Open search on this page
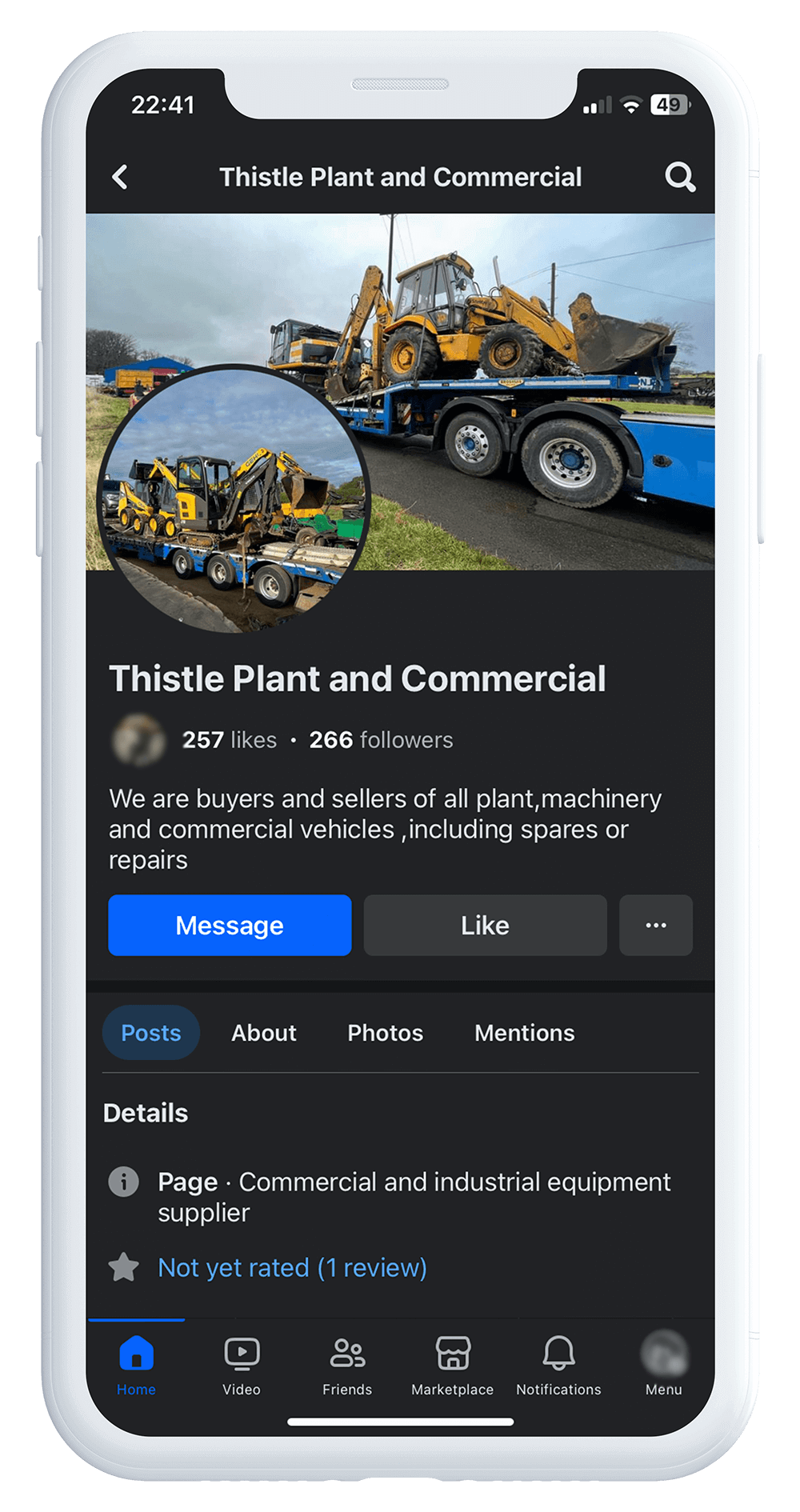The width and height of the screenshot is (800, 1512). [679, 177]
